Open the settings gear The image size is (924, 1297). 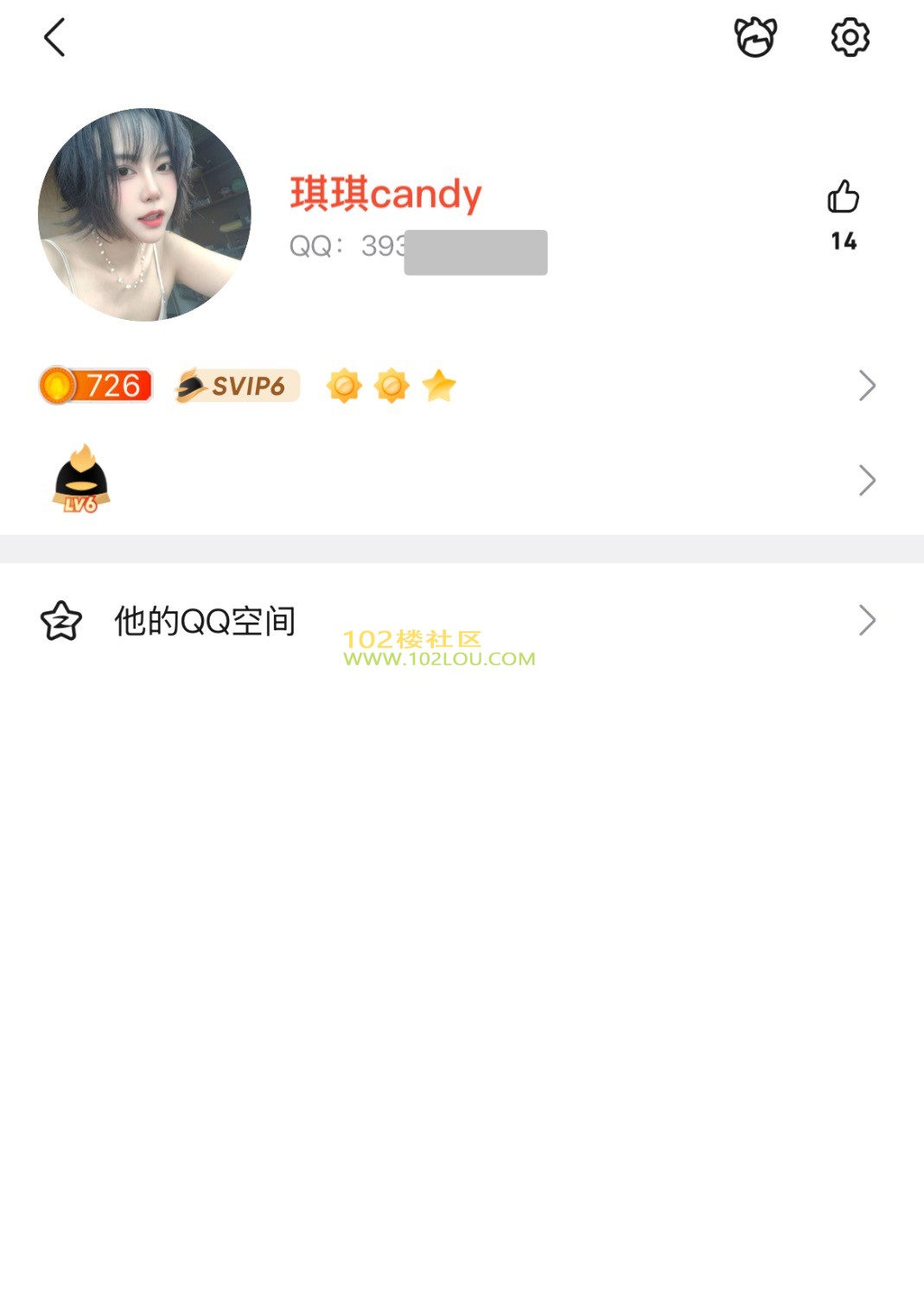click(x=850, y=38)
